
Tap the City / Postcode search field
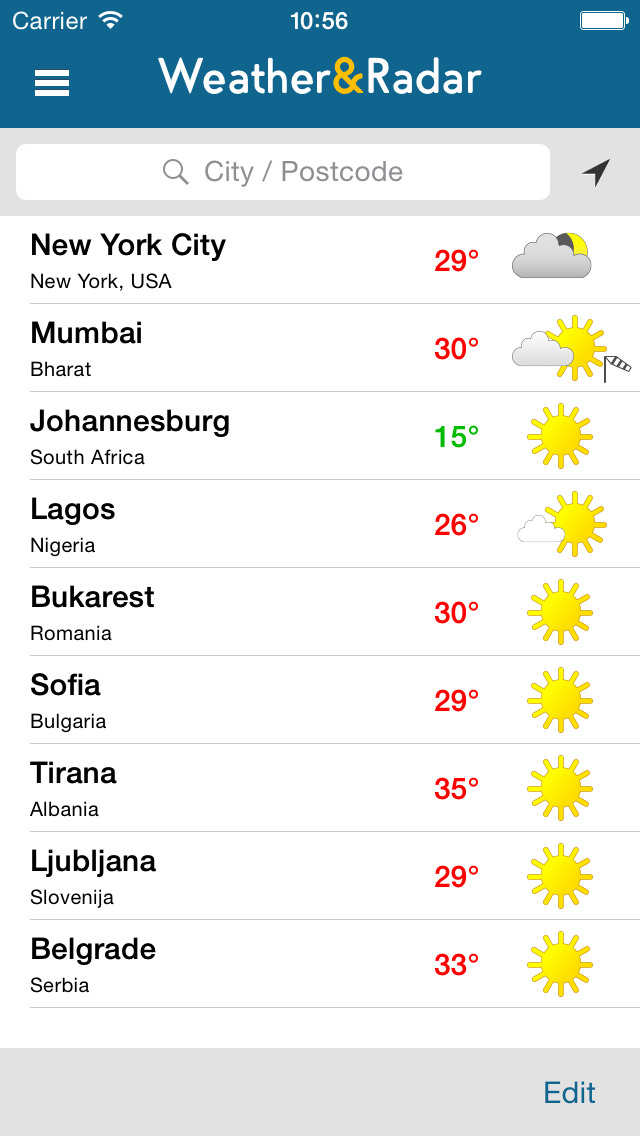click(x=283, y=172)
